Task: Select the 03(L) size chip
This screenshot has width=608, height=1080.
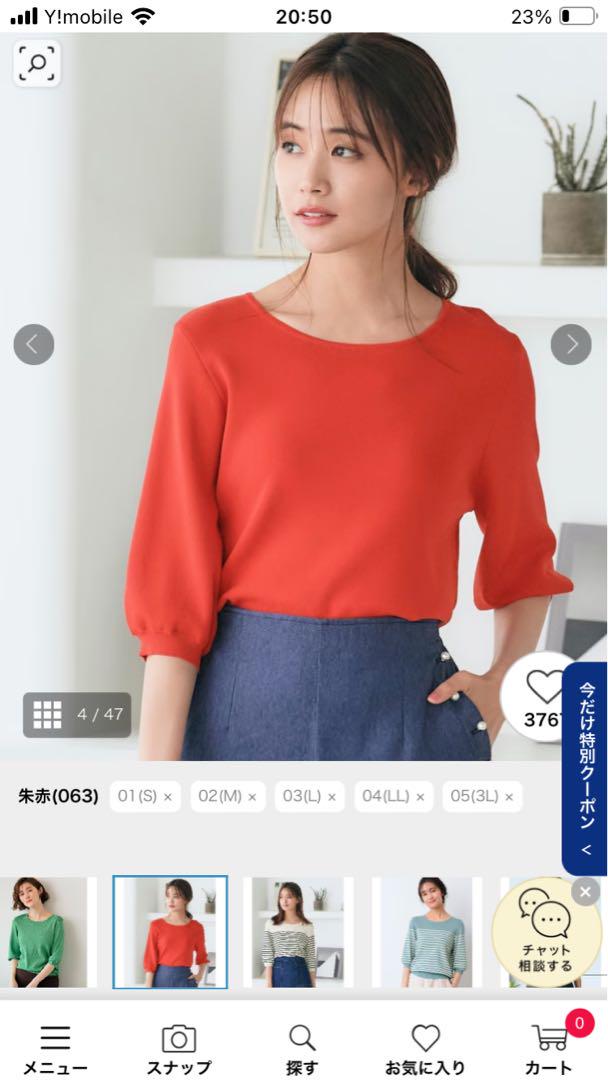Action: pyautogui.click(x=309, y=796)
